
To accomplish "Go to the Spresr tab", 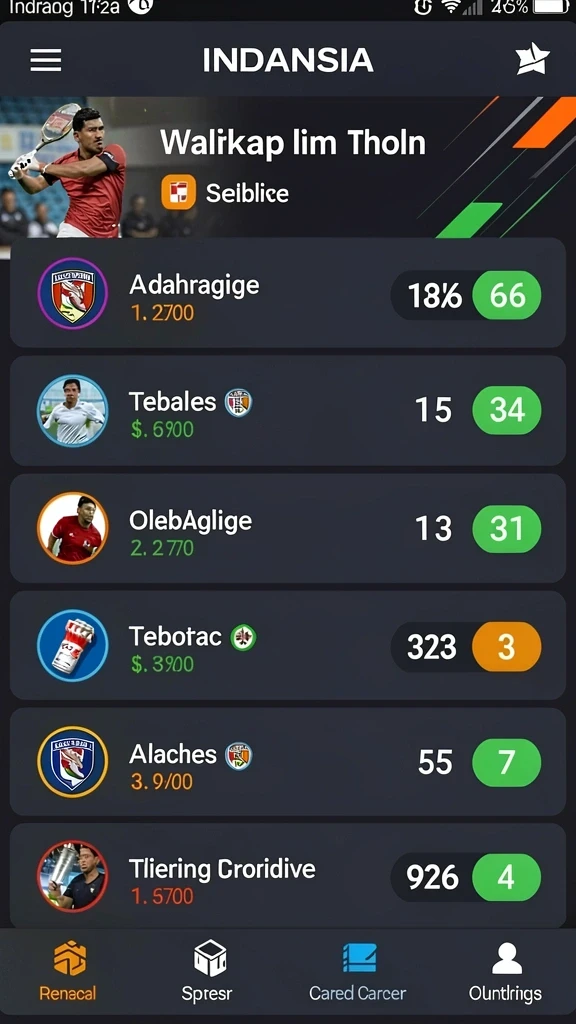I will pos(209,972).
